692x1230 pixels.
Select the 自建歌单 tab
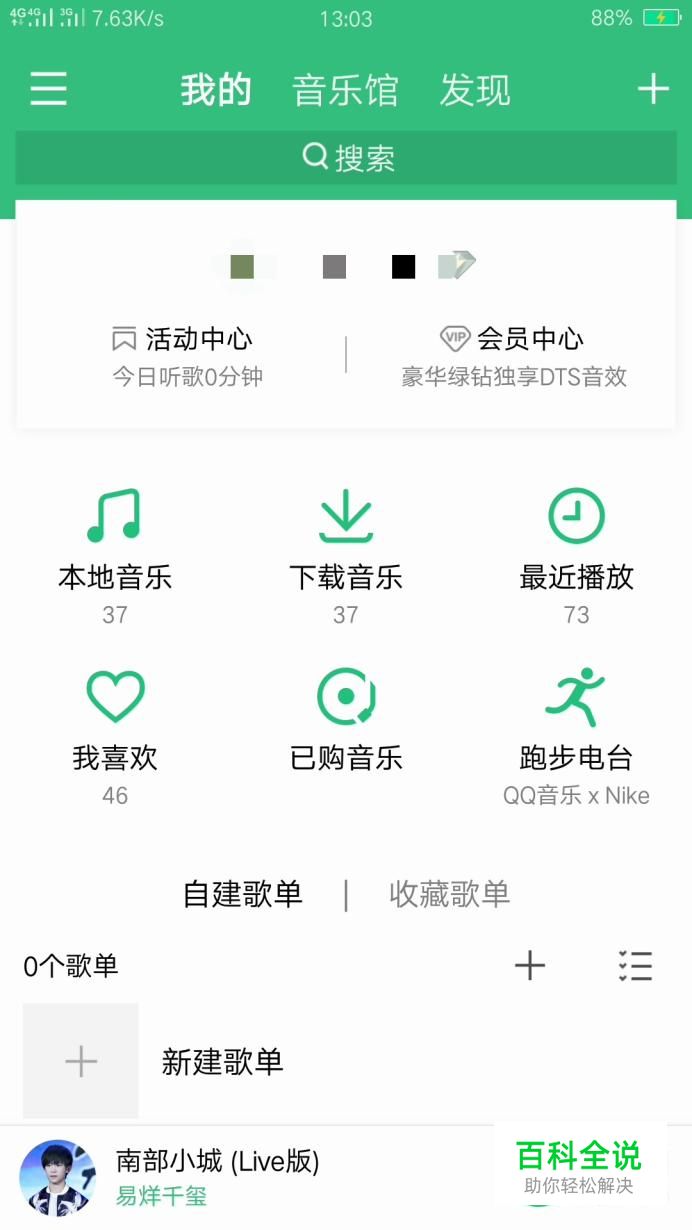[242, 894]
